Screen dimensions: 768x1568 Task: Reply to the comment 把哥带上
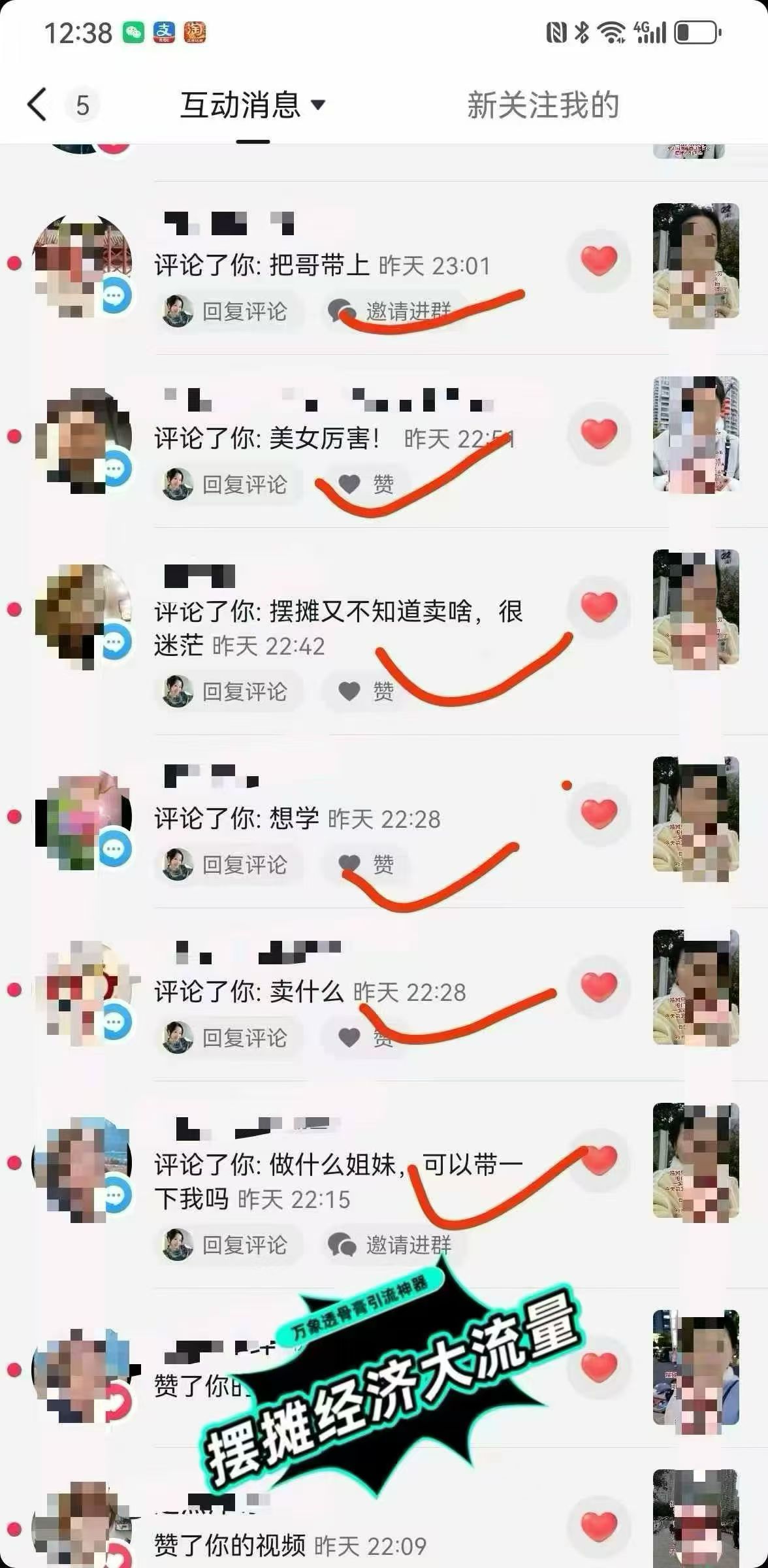229,311
